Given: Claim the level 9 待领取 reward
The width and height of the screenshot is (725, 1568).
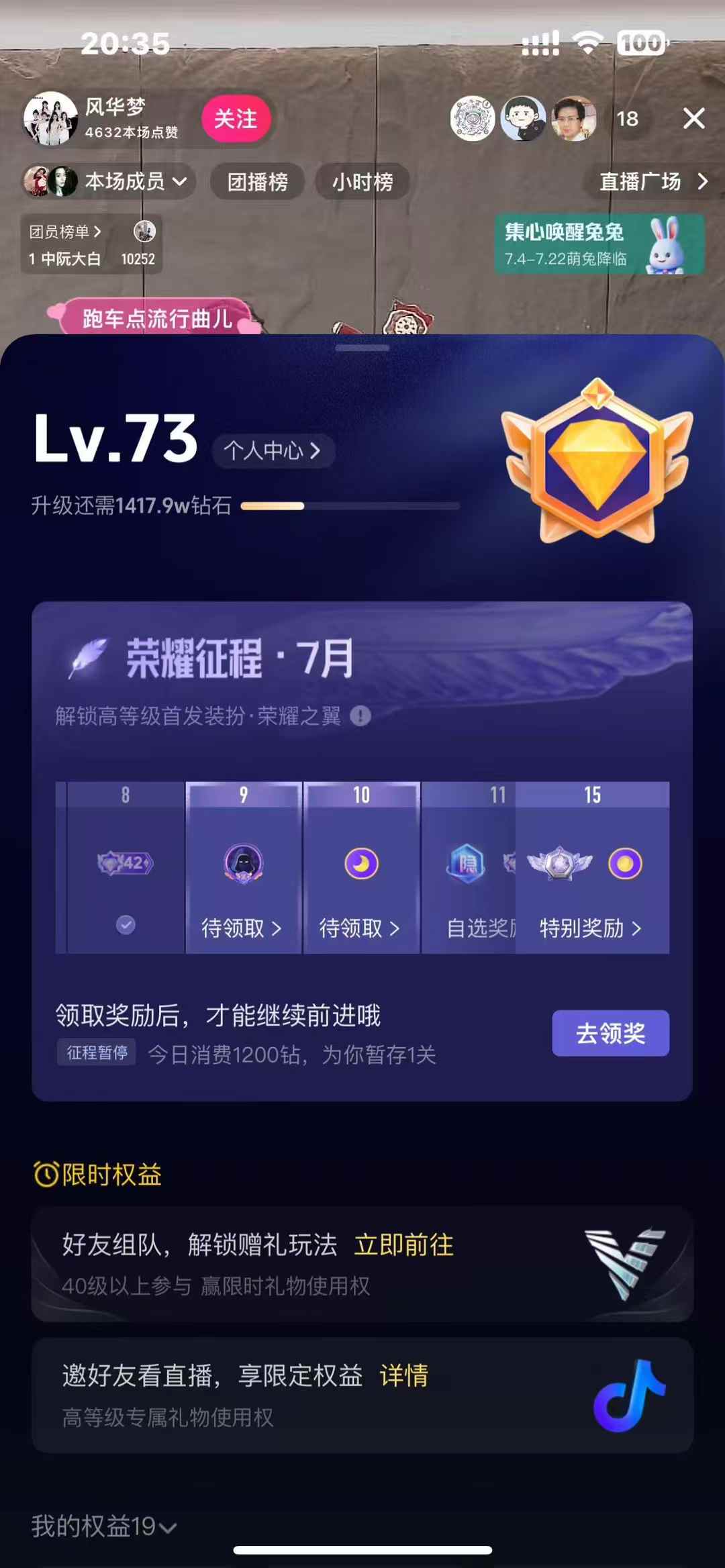Looking at the screenshot, I should coord(242,928).
